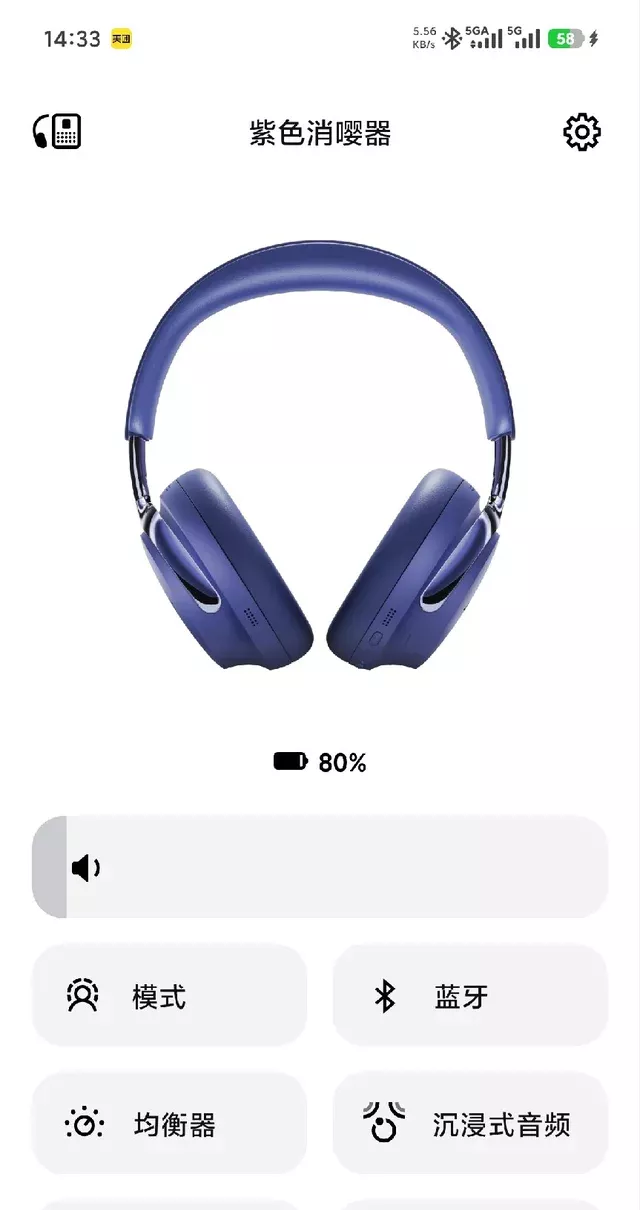This screenshot has height=1210, width=640.
Task: Open the 模式 mode card
Action: (x=169, y=996)
